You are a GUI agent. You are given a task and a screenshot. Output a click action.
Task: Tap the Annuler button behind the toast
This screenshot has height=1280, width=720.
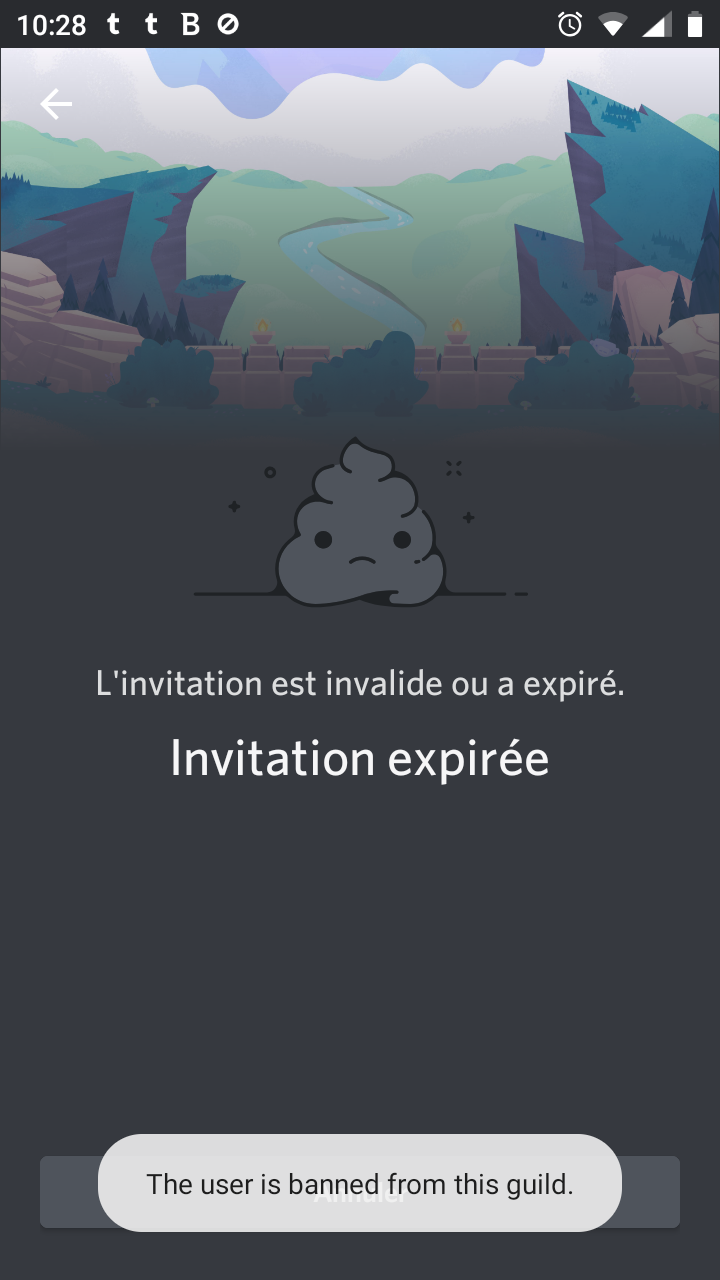coord(360,1192)
